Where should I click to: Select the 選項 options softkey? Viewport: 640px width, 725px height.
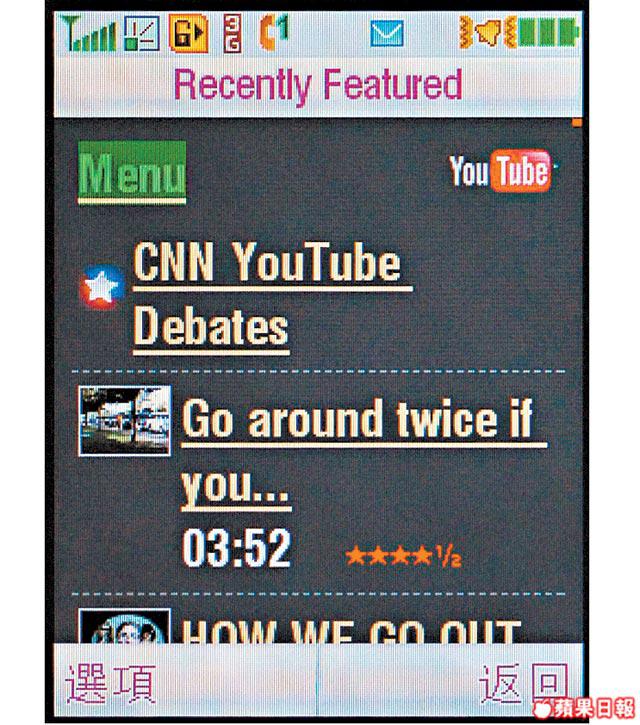pos(112,684)
